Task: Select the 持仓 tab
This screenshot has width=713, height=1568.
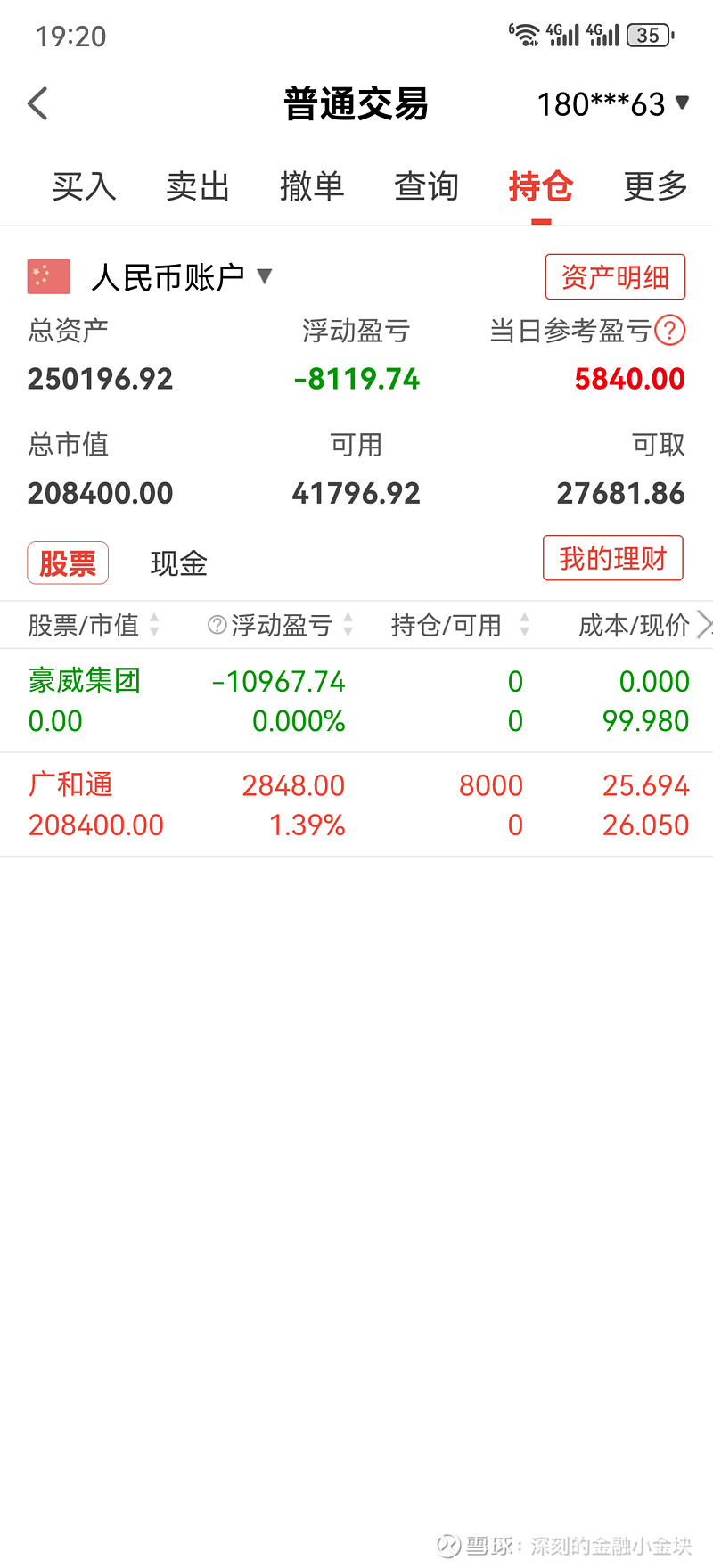Action: 540,186
